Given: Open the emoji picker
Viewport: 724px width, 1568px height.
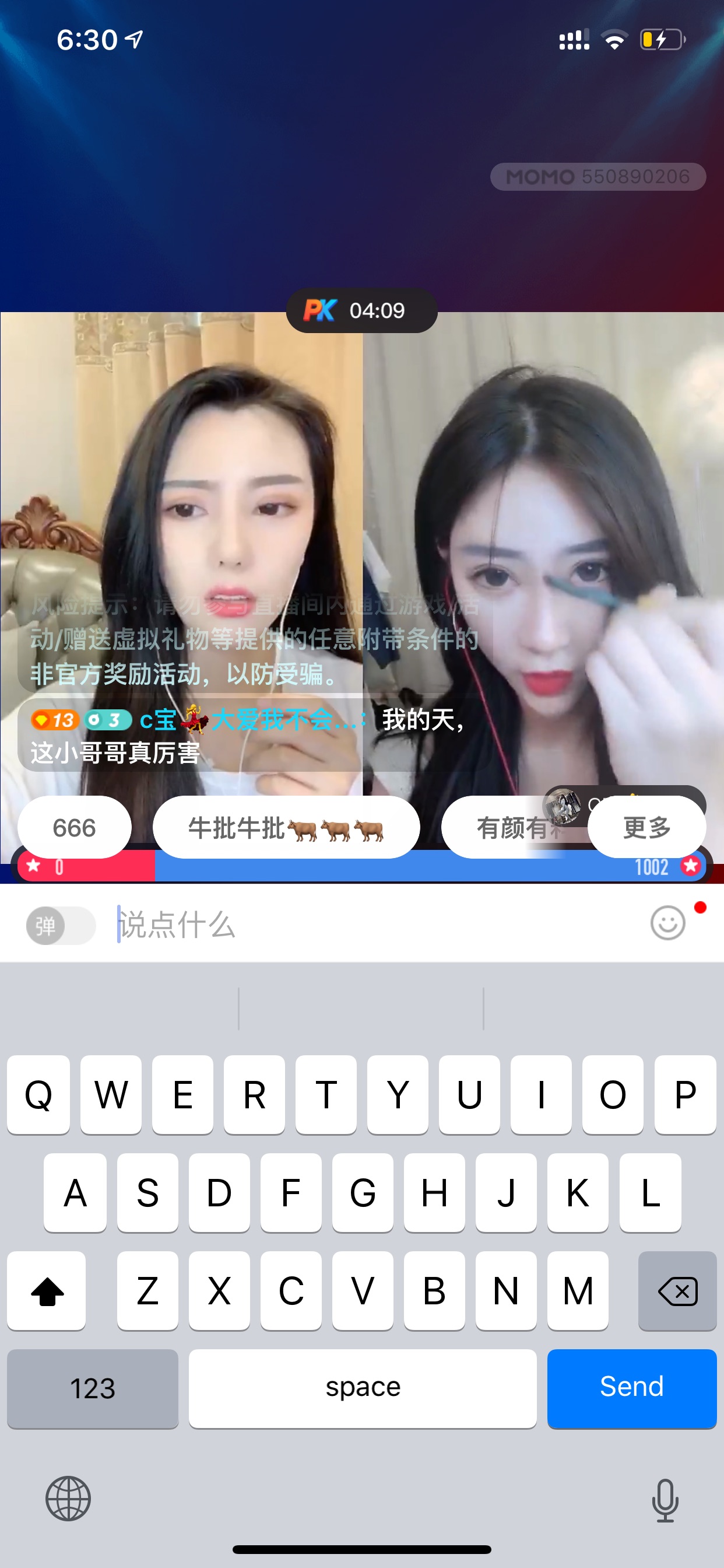Looking at the screenshot, I should point(667,923).
